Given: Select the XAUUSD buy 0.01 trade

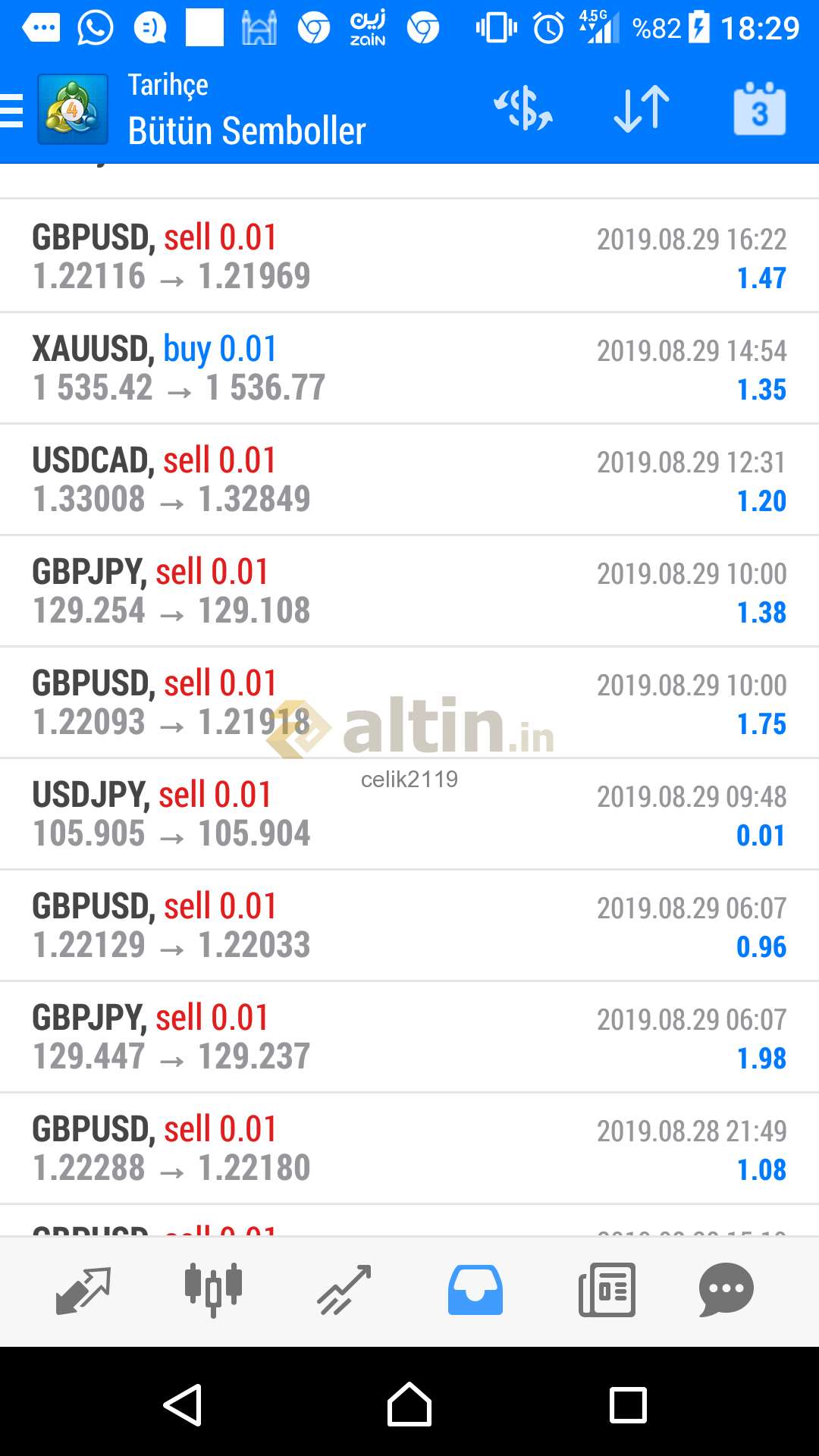Looking at the screenshot, I should point(409,368).
